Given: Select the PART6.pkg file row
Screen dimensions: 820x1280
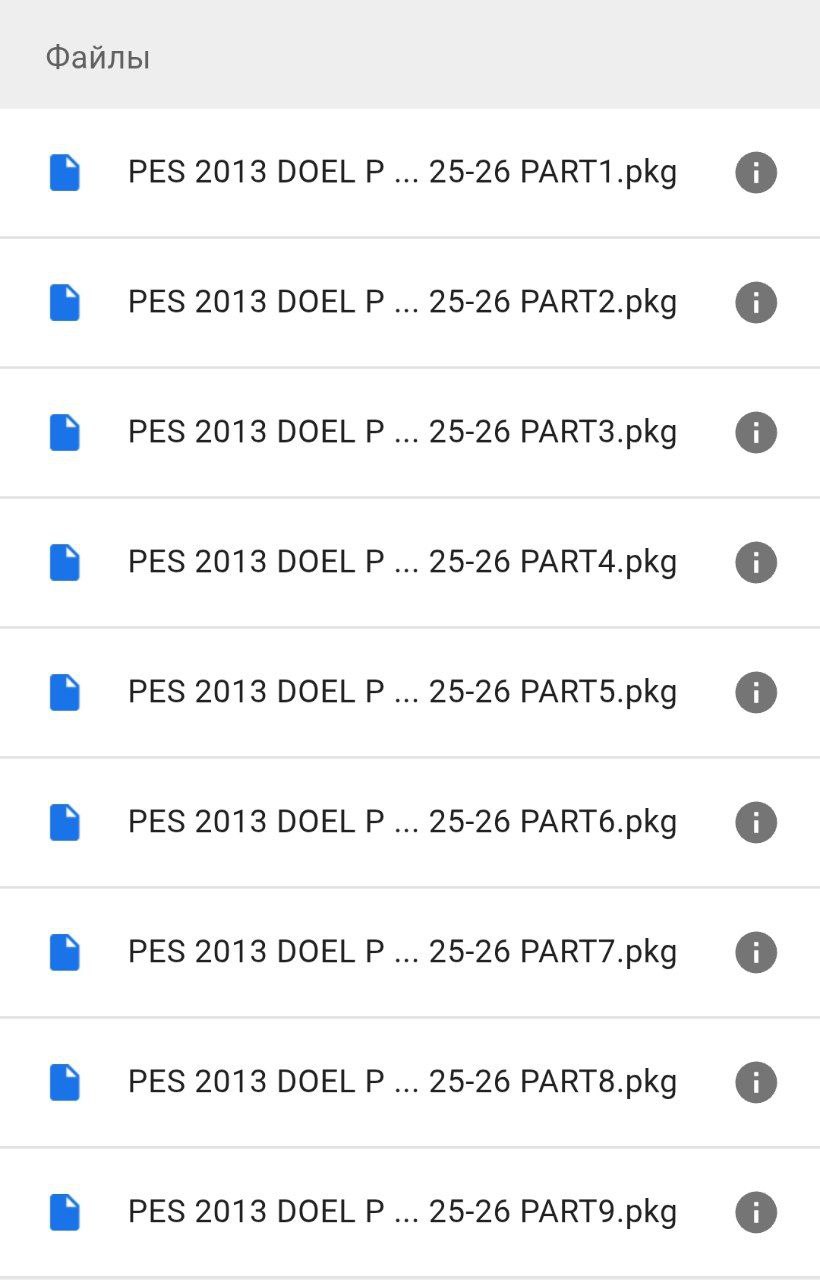Looking at the screenshot, I should [x=402, y=822].
